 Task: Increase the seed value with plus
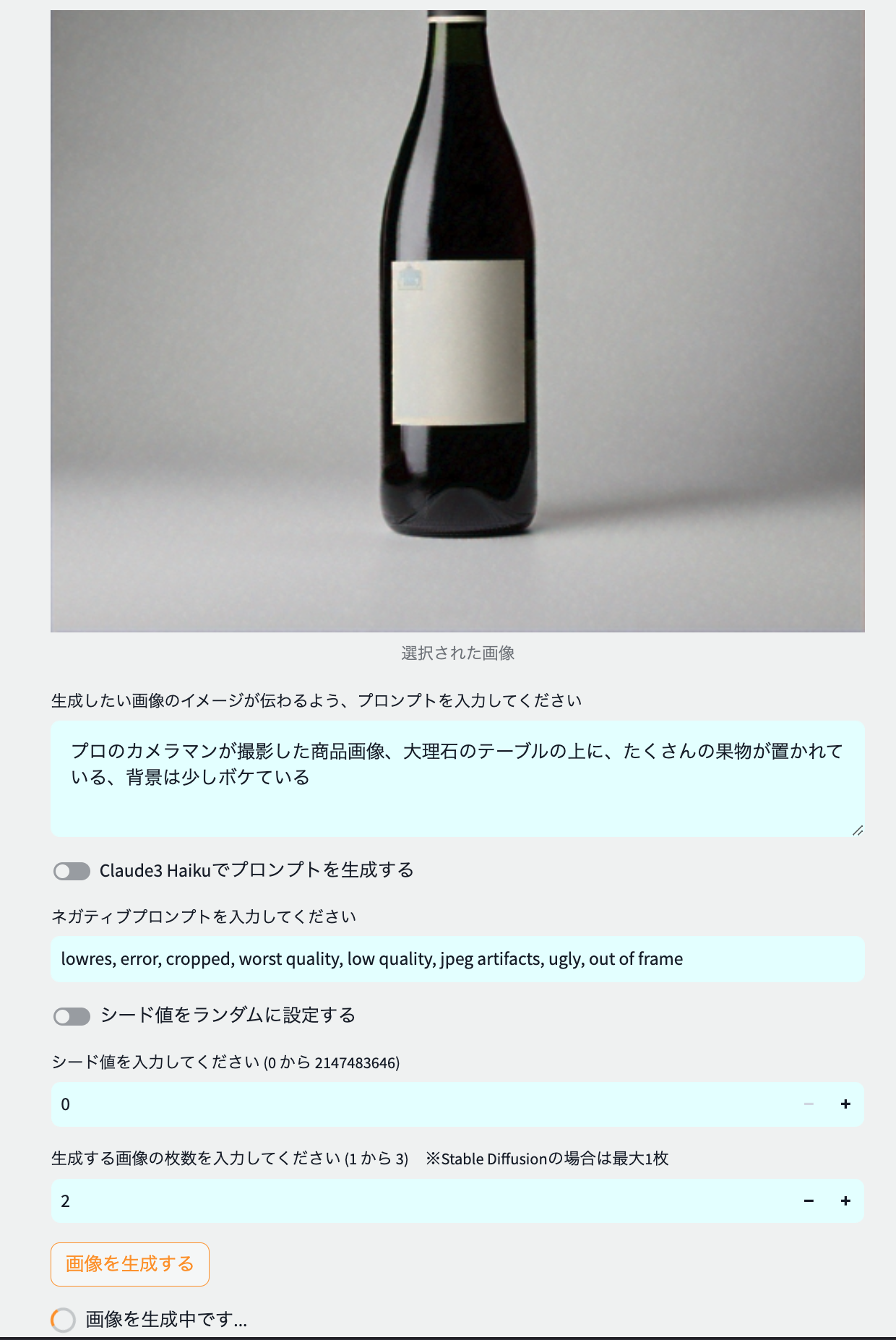tap(845, 1104)
